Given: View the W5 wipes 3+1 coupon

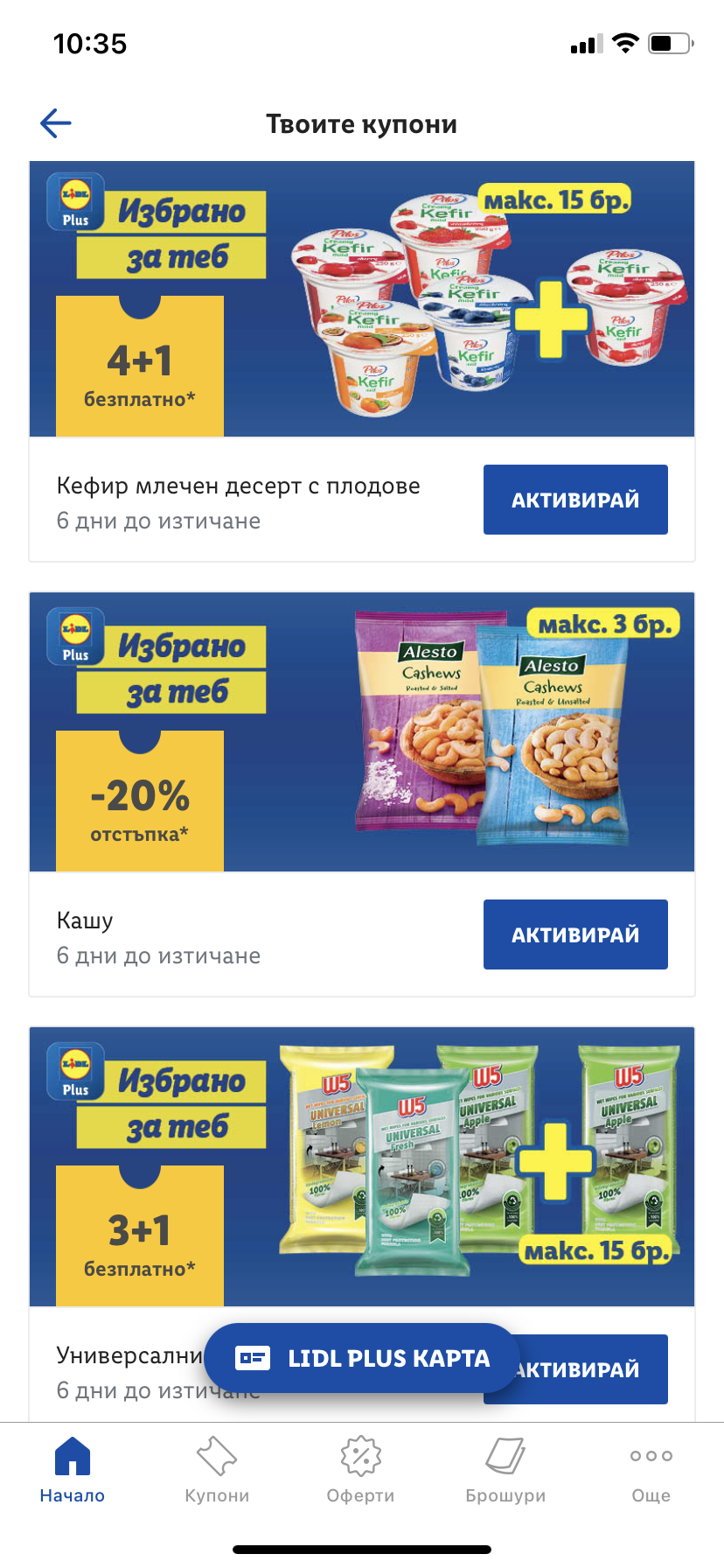Looking at the screenshot, I should 362,1166.
